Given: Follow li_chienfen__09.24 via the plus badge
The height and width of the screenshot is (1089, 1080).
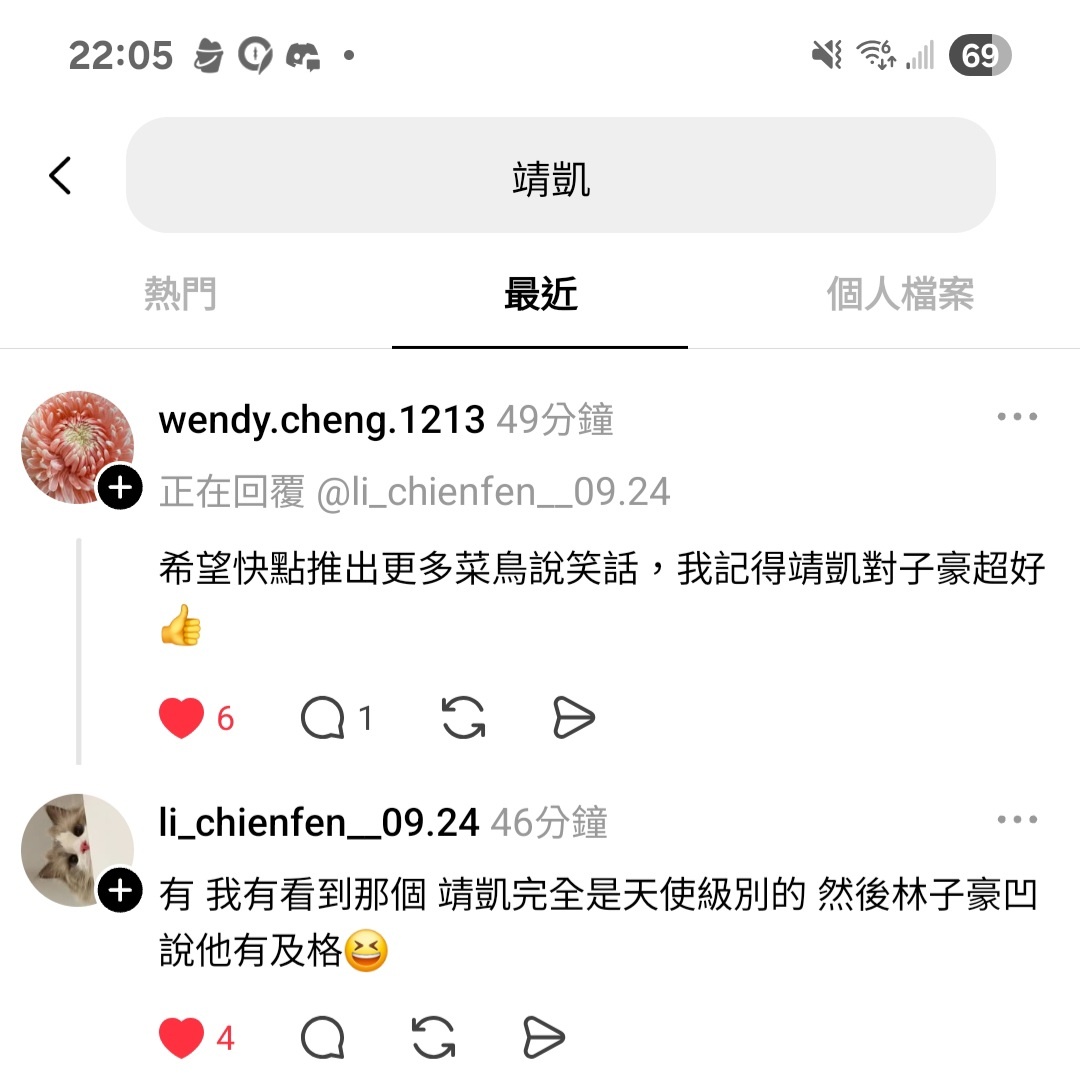Looking at the screenshot, I should tap(120, 890).
